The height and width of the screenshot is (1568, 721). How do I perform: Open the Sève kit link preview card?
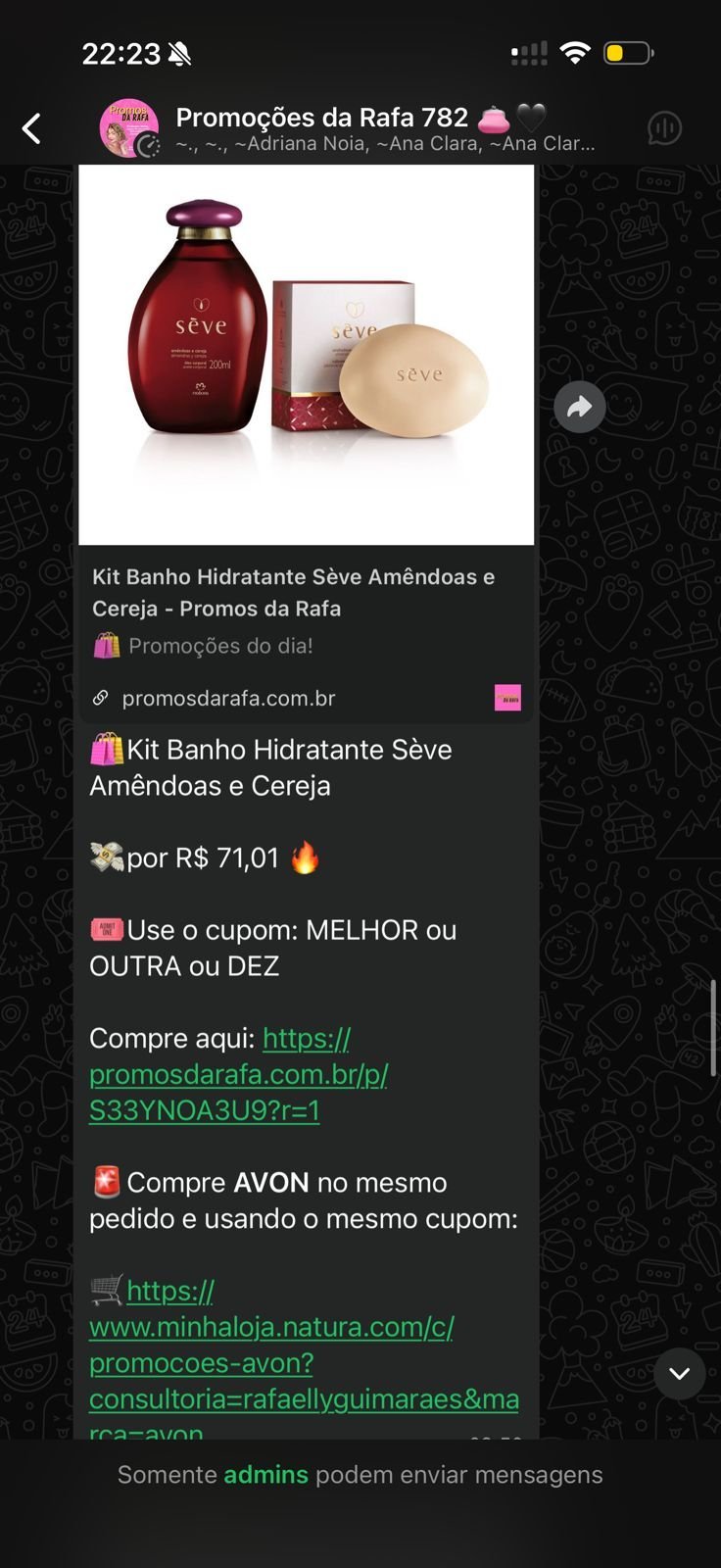(x=306, y=608)
